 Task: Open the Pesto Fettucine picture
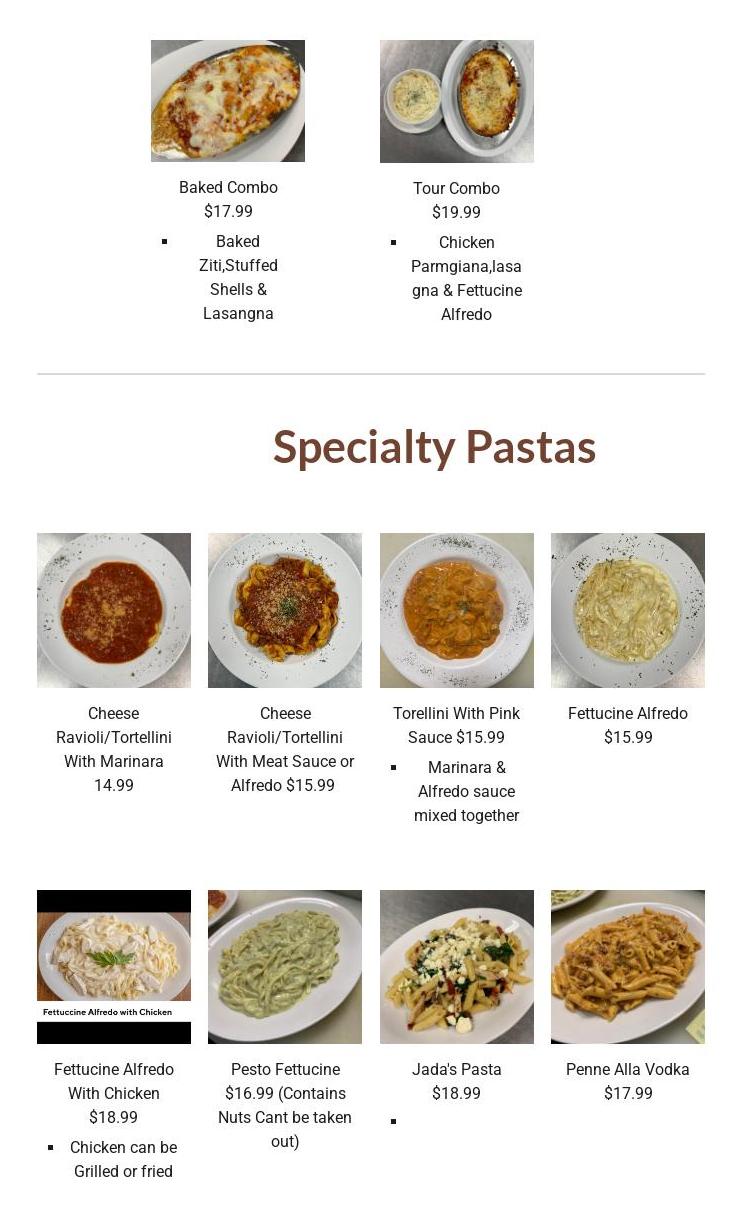coord(285,967)
